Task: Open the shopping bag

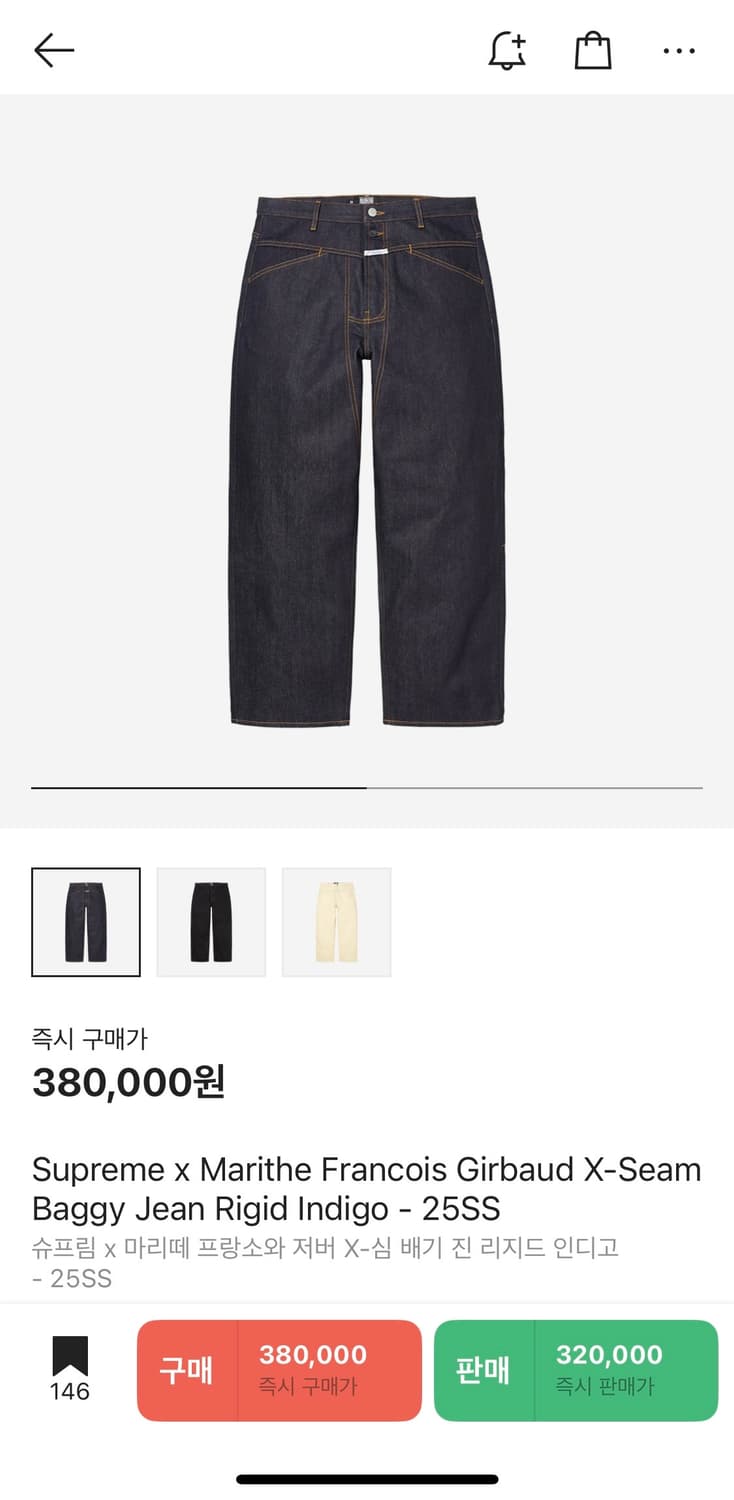Action: tap(593, 50)
